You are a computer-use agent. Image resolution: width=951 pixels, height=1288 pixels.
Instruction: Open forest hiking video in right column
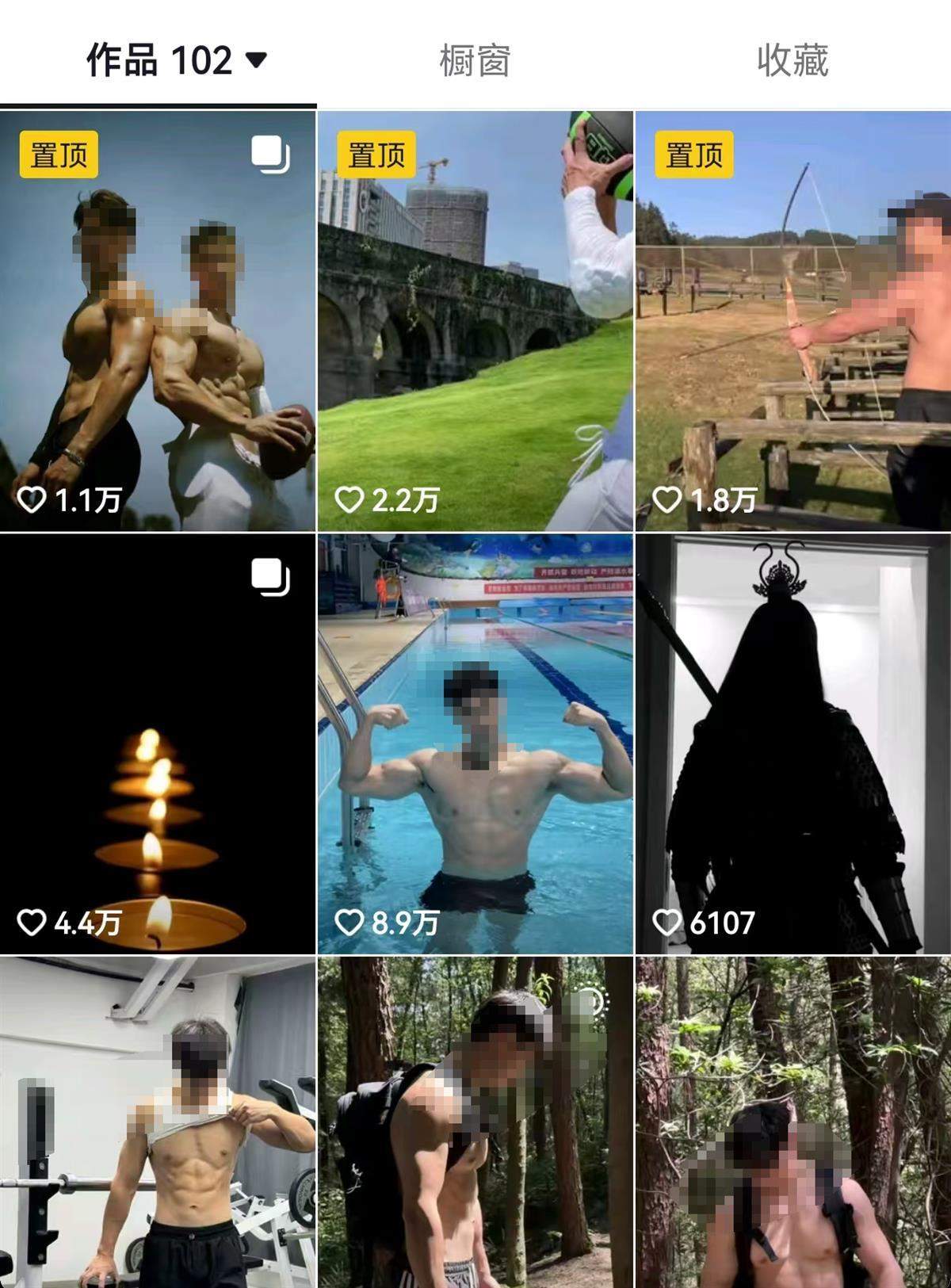click(x=792, y=1122)
